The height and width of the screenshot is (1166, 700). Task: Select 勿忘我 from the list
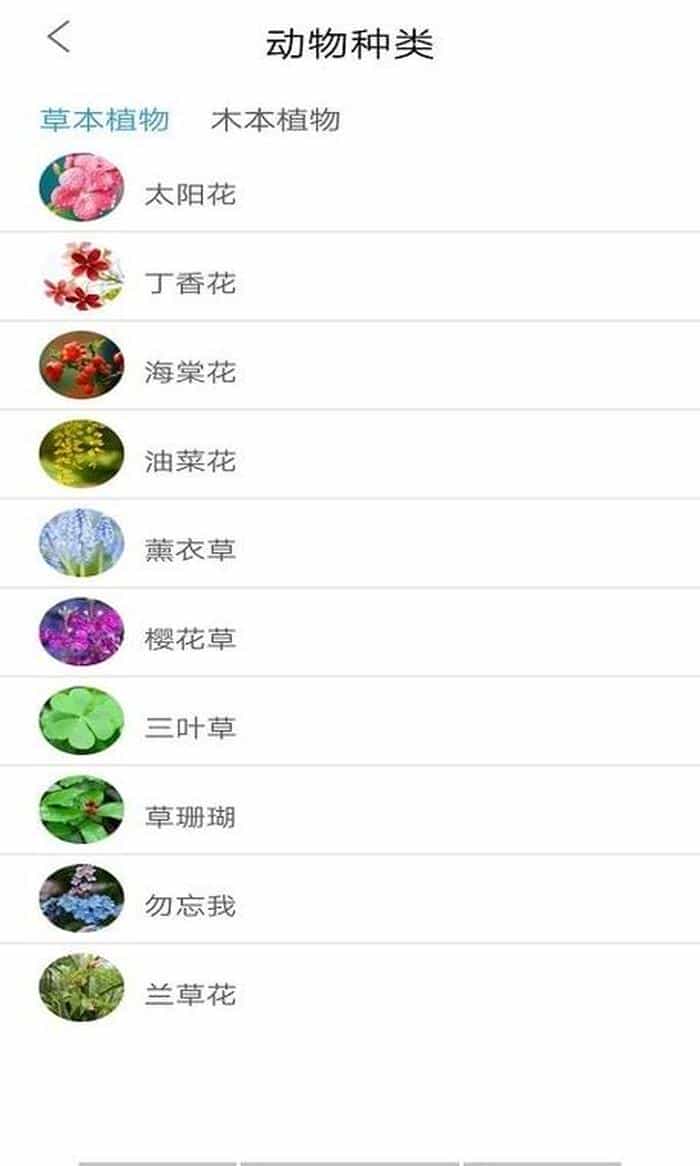coord(190,906)
